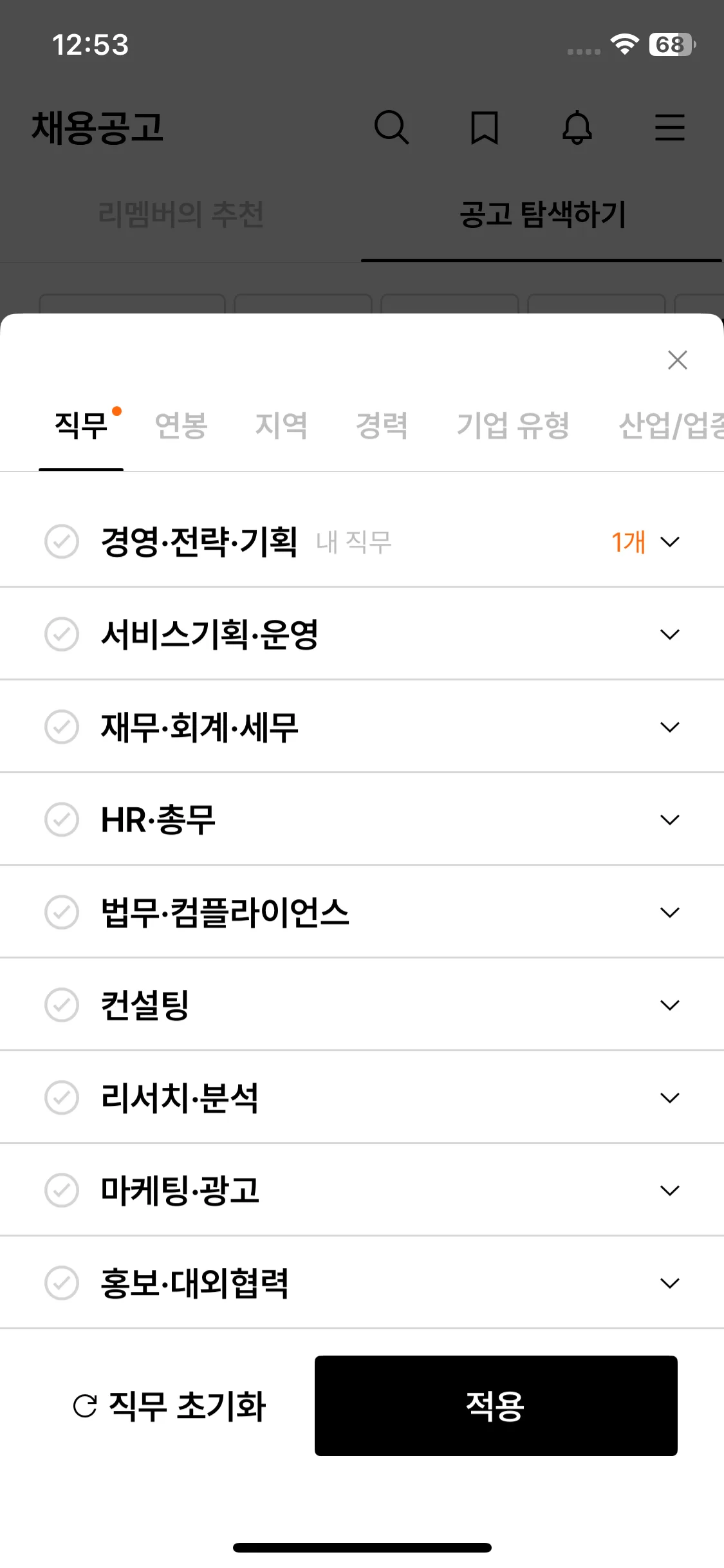The image size is (724, 1568).
Task: Open the 기업 유형 filter tab
Action: (513, 425)
